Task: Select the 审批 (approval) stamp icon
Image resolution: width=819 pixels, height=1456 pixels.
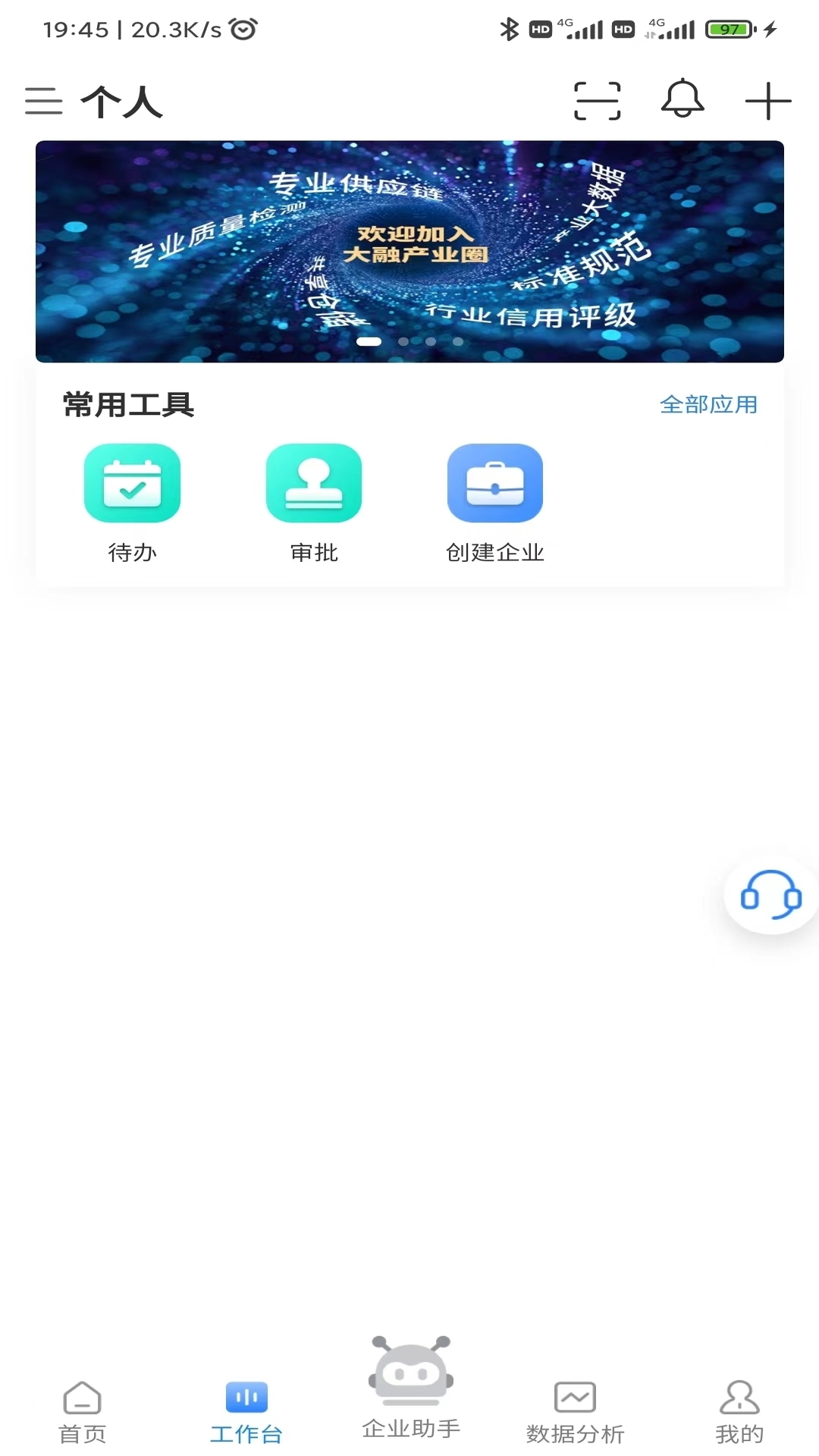Action: coord(314,483)
